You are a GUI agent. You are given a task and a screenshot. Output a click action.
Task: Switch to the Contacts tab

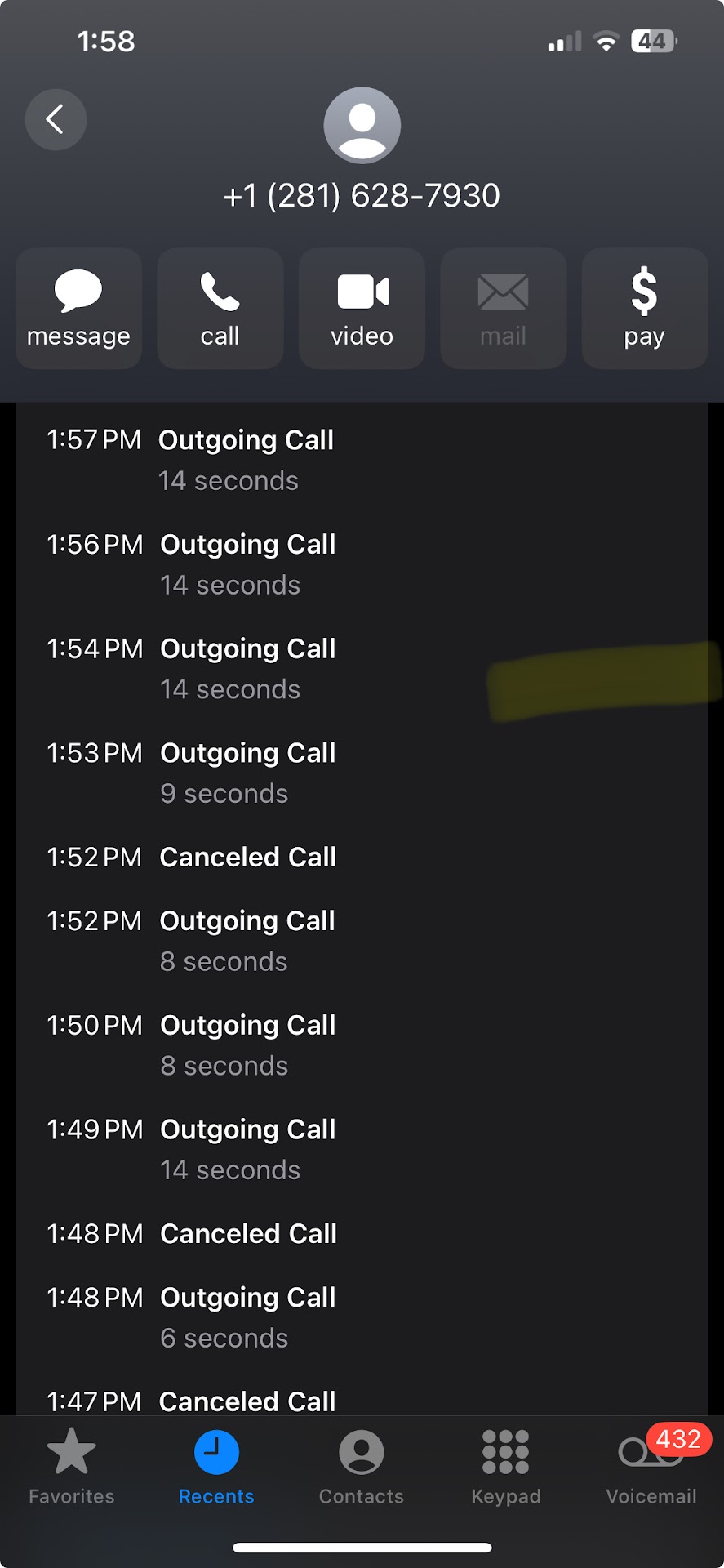pos(361,1467)
